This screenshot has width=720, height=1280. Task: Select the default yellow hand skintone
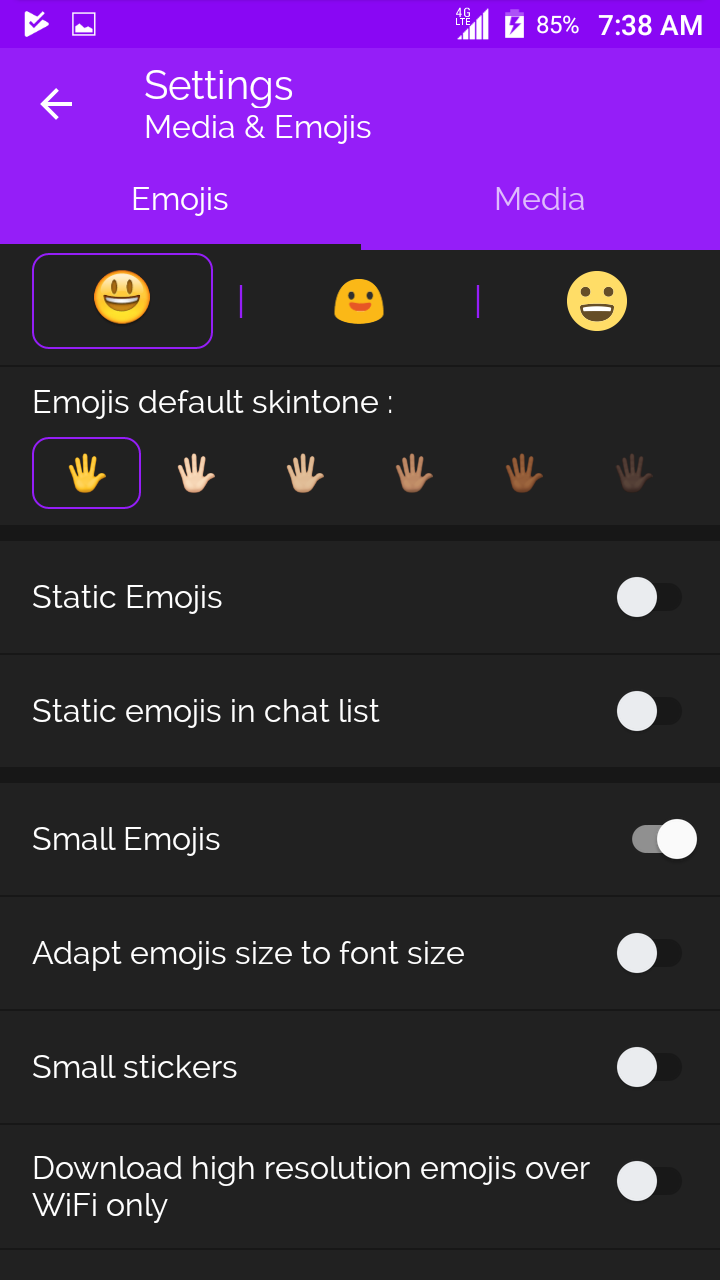tap(87, 473)
